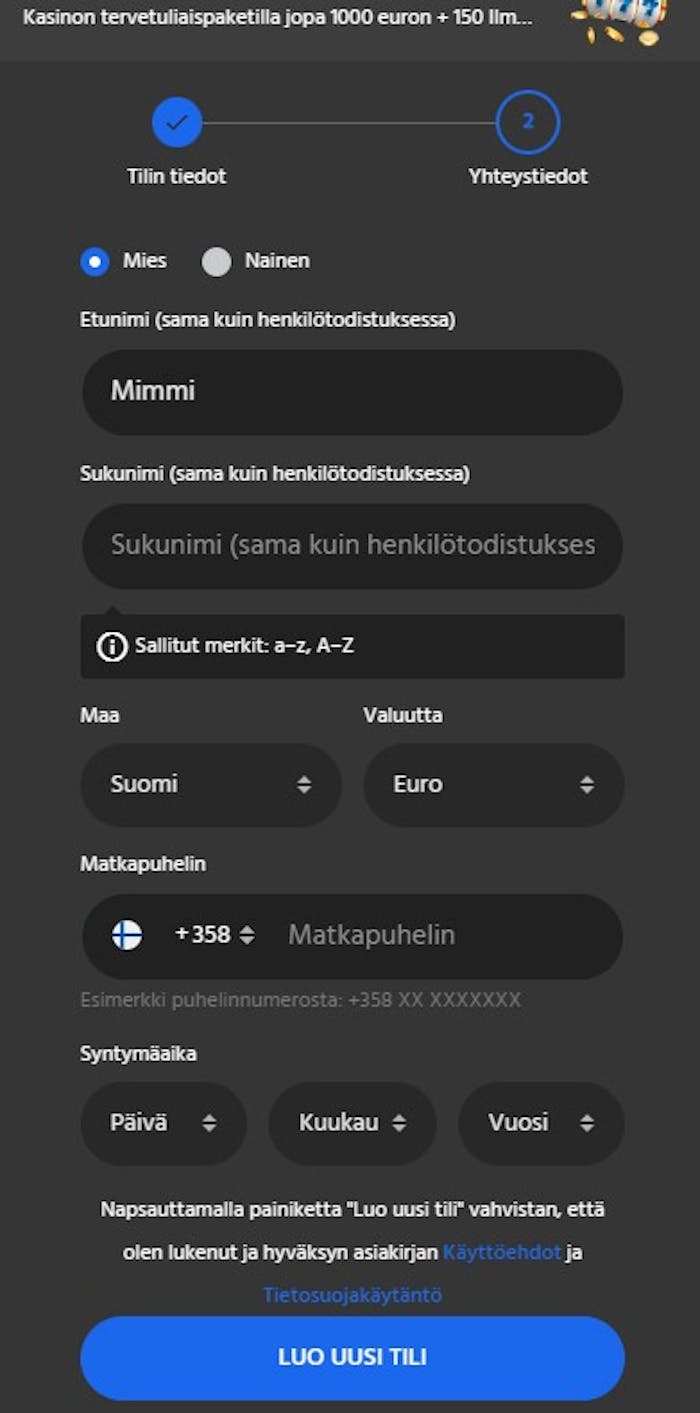The image size is (700, 1413).
Task: Focus the Sukunimi text field
Action: [x=352, y=546]
